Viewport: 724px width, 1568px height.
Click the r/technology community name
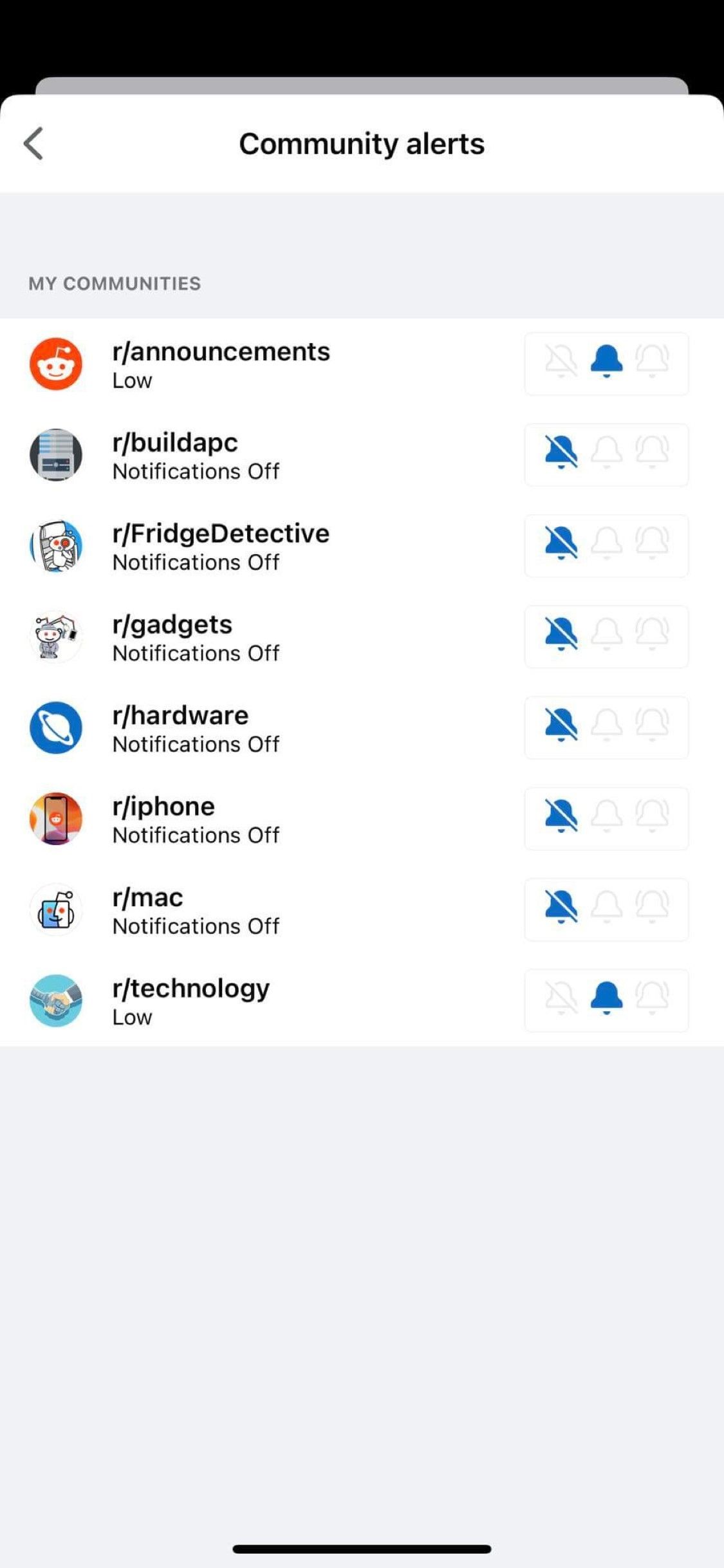click(190, 987)
